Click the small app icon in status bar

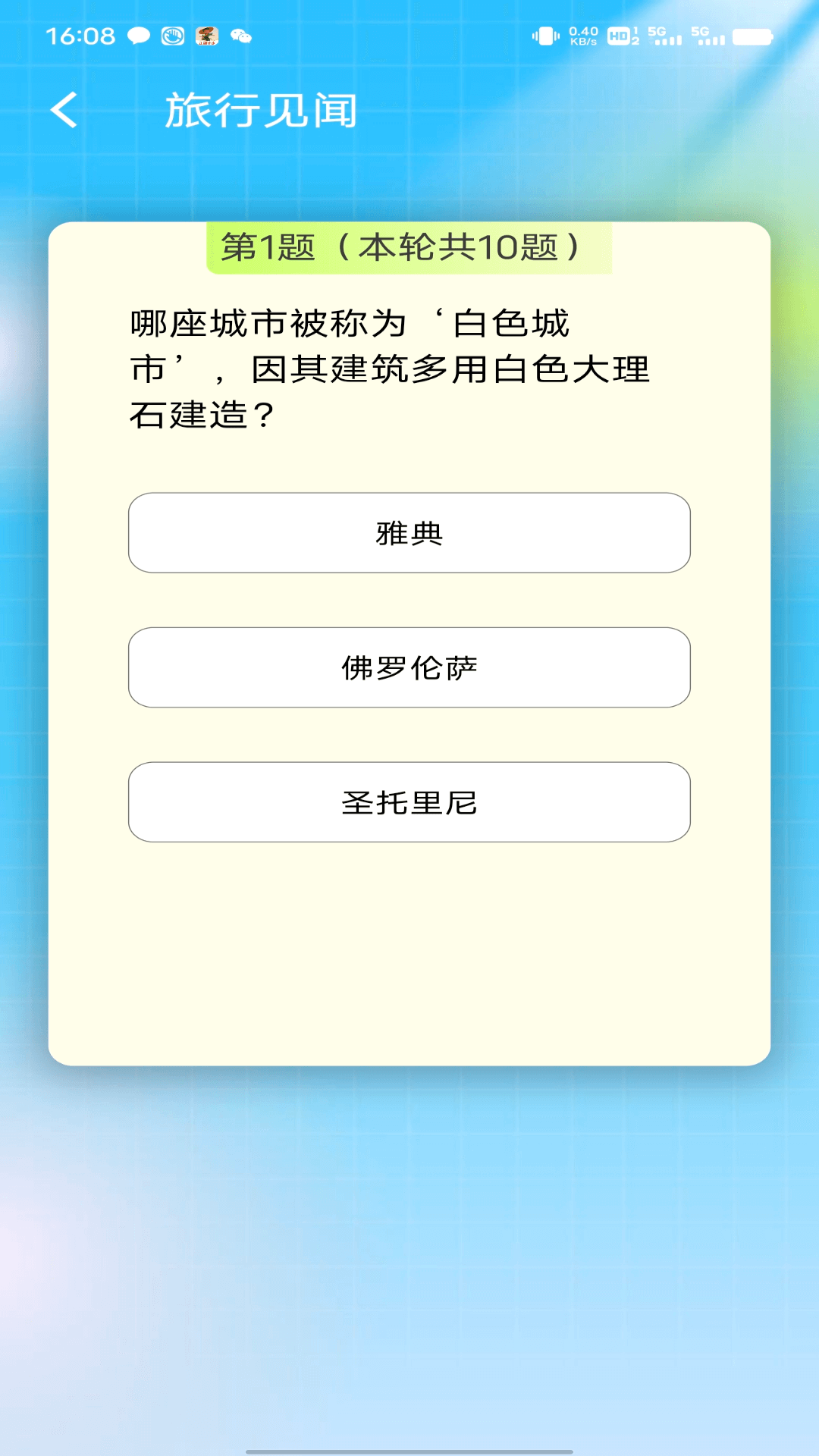206,36
